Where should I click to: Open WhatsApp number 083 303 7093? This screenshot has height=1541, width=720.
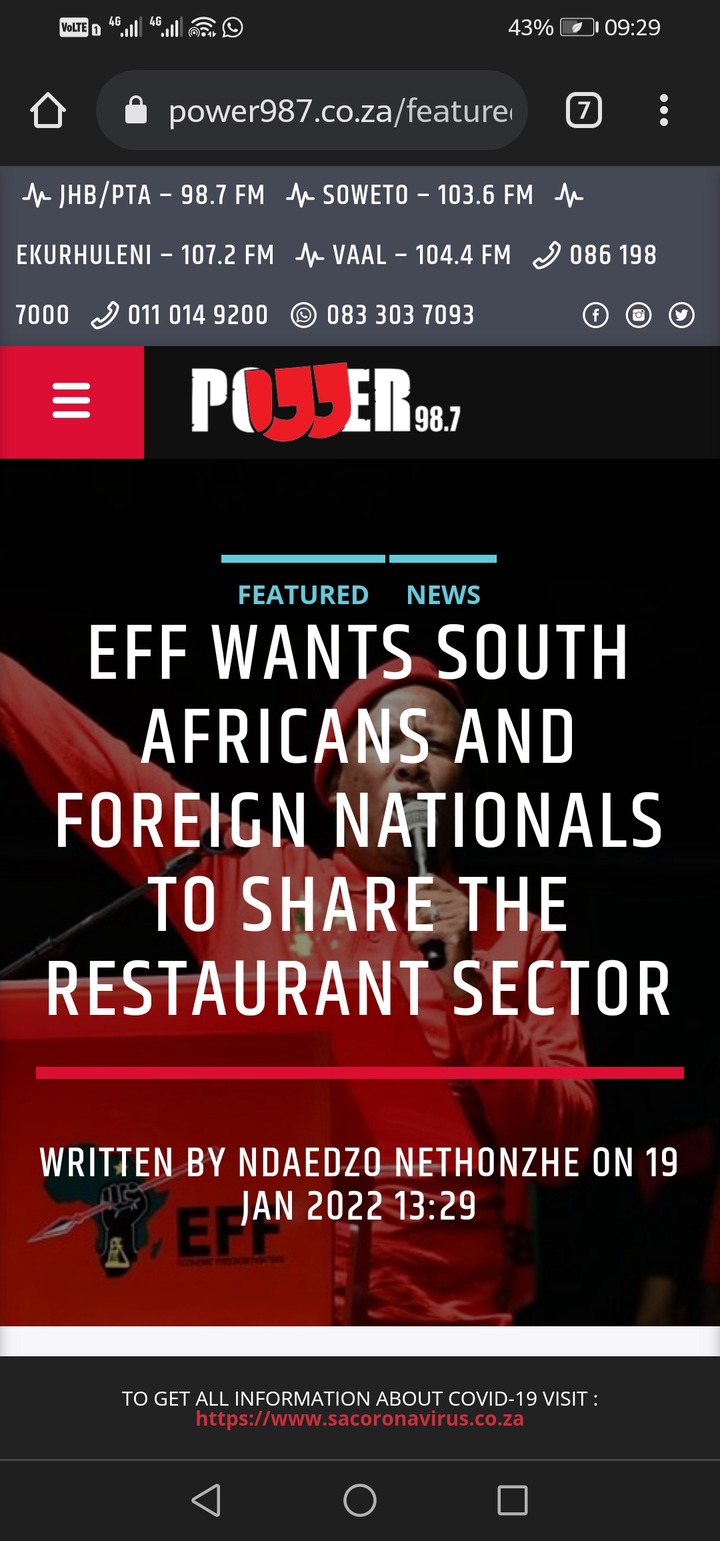click(383, 315)
